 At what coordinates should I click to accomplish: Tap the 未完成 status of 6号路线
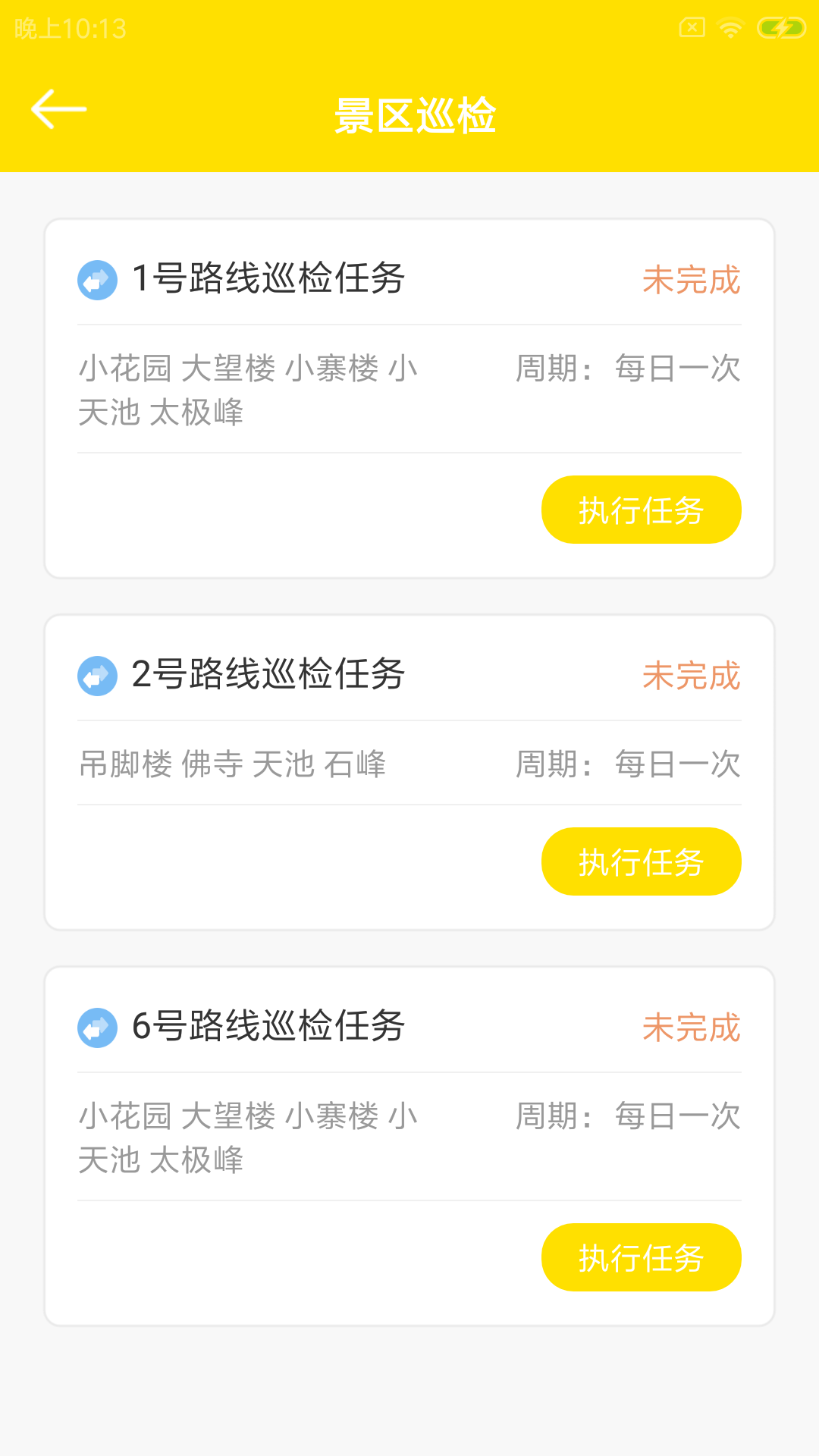coord(691,1030)
